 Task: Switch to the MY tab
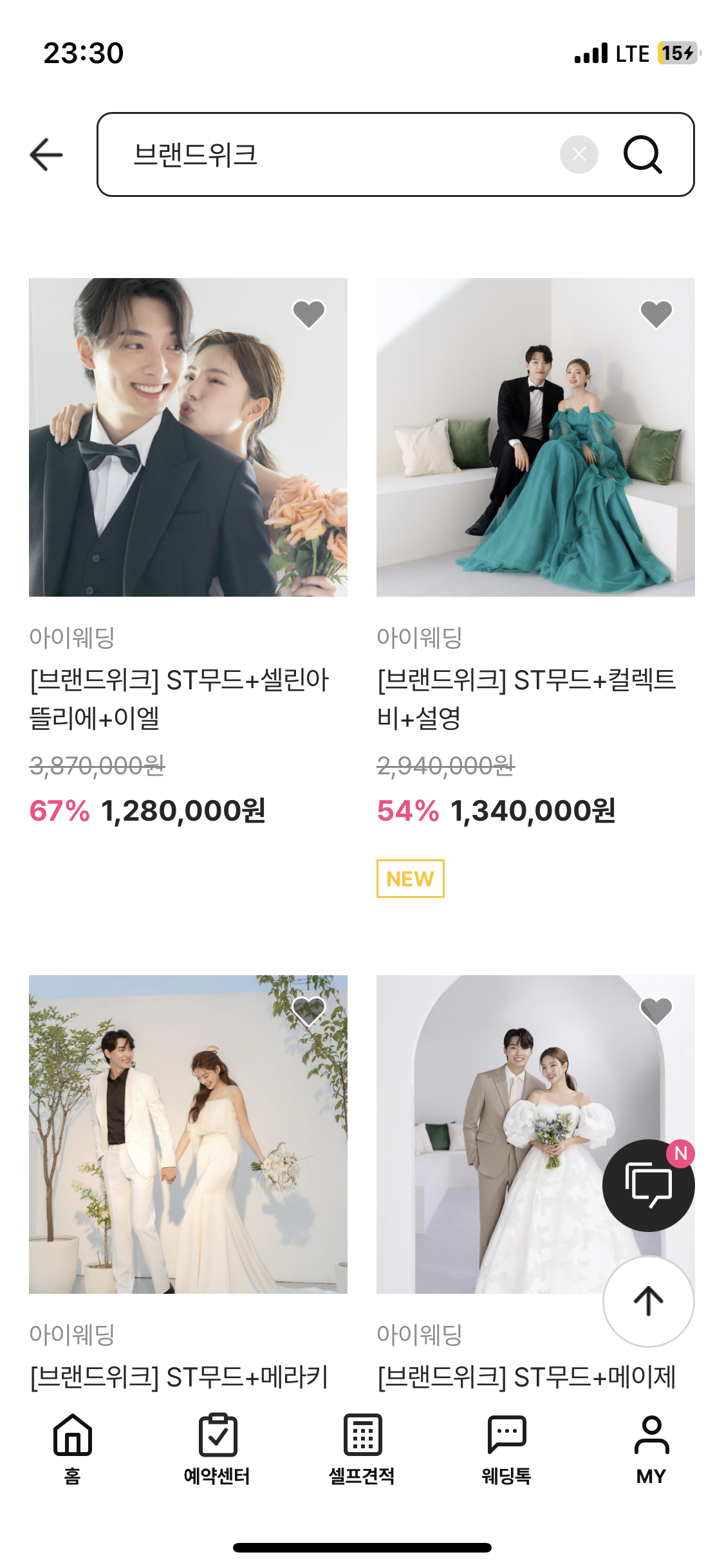(x=651, y=1448)
